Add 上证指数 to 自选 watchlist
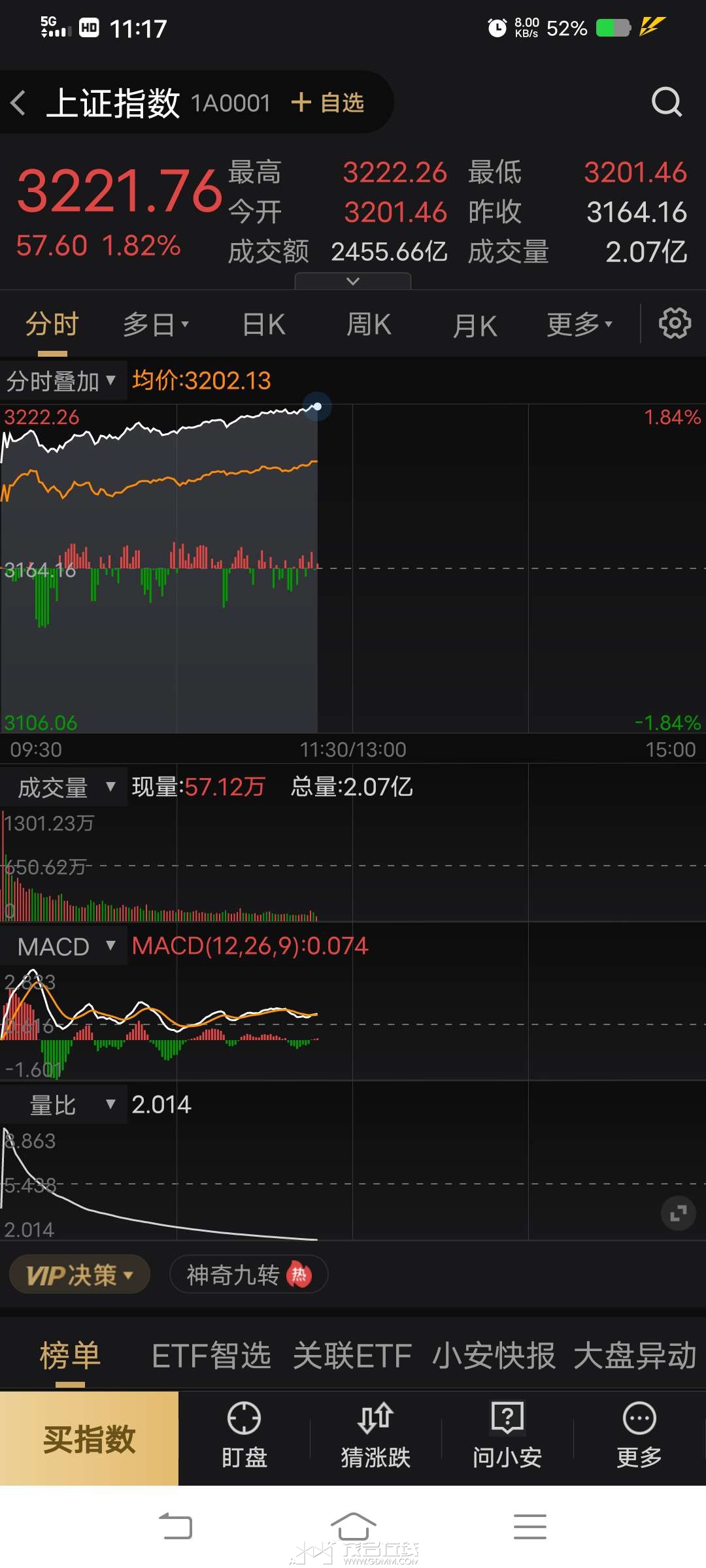The width and height of the screenshot is (706, 1568). tap(328, 103)
